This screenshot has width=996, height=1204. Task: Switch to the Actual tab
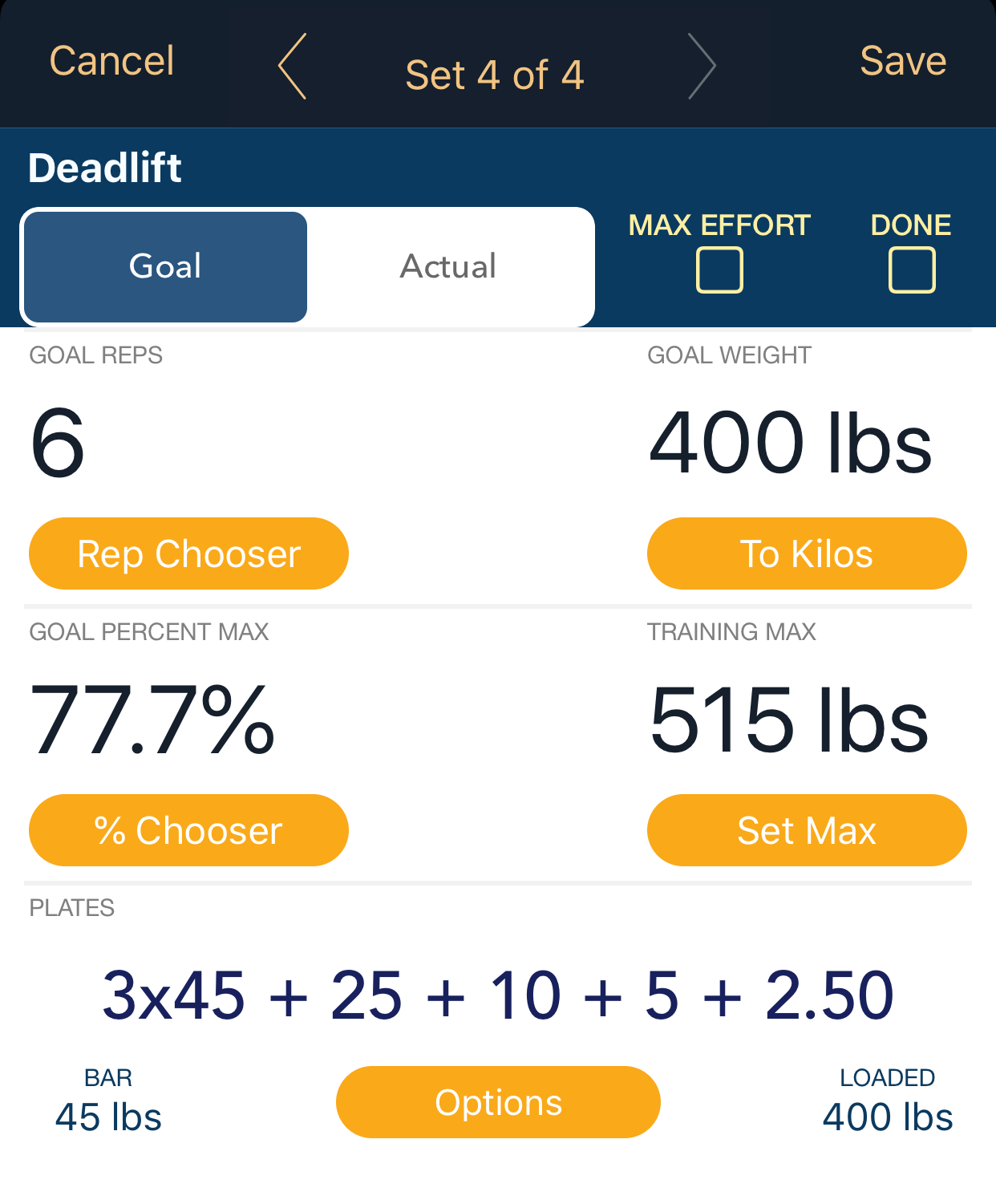(x=447, y=266)
